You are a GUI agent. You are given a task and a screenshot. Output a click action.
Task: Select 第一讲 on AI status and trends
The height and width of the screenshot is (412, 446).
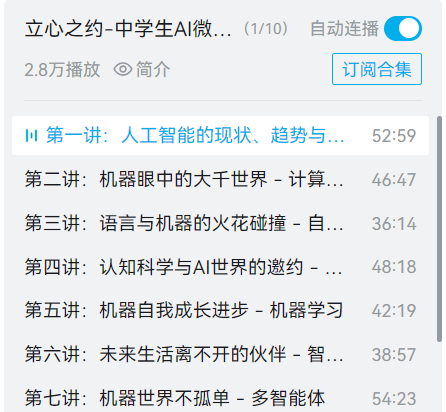pyautogui.click(x=220, y=135)
